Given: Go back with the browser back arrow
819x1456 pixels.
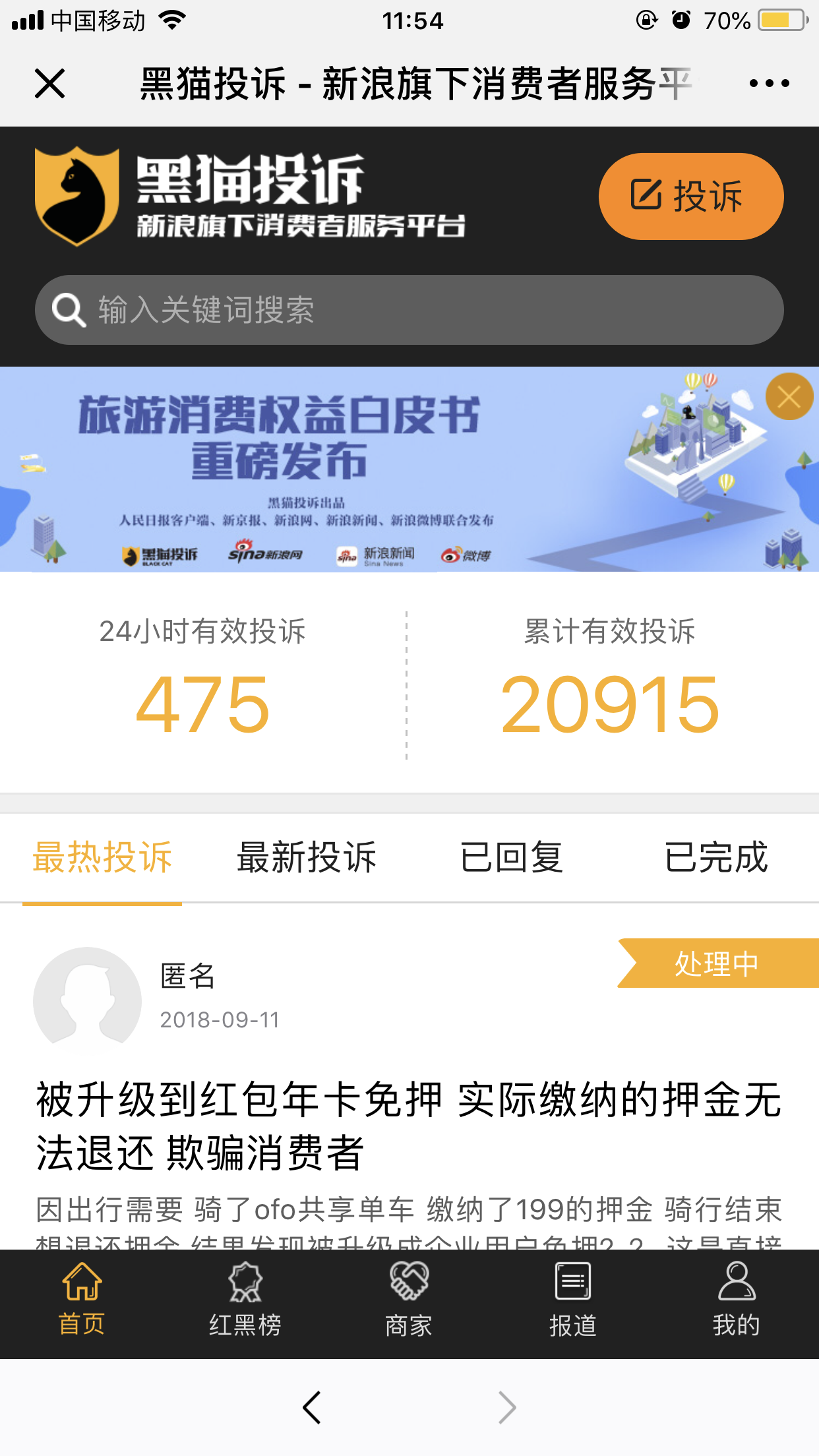Looking at the screenshot, I should [x=312, y=1408].
